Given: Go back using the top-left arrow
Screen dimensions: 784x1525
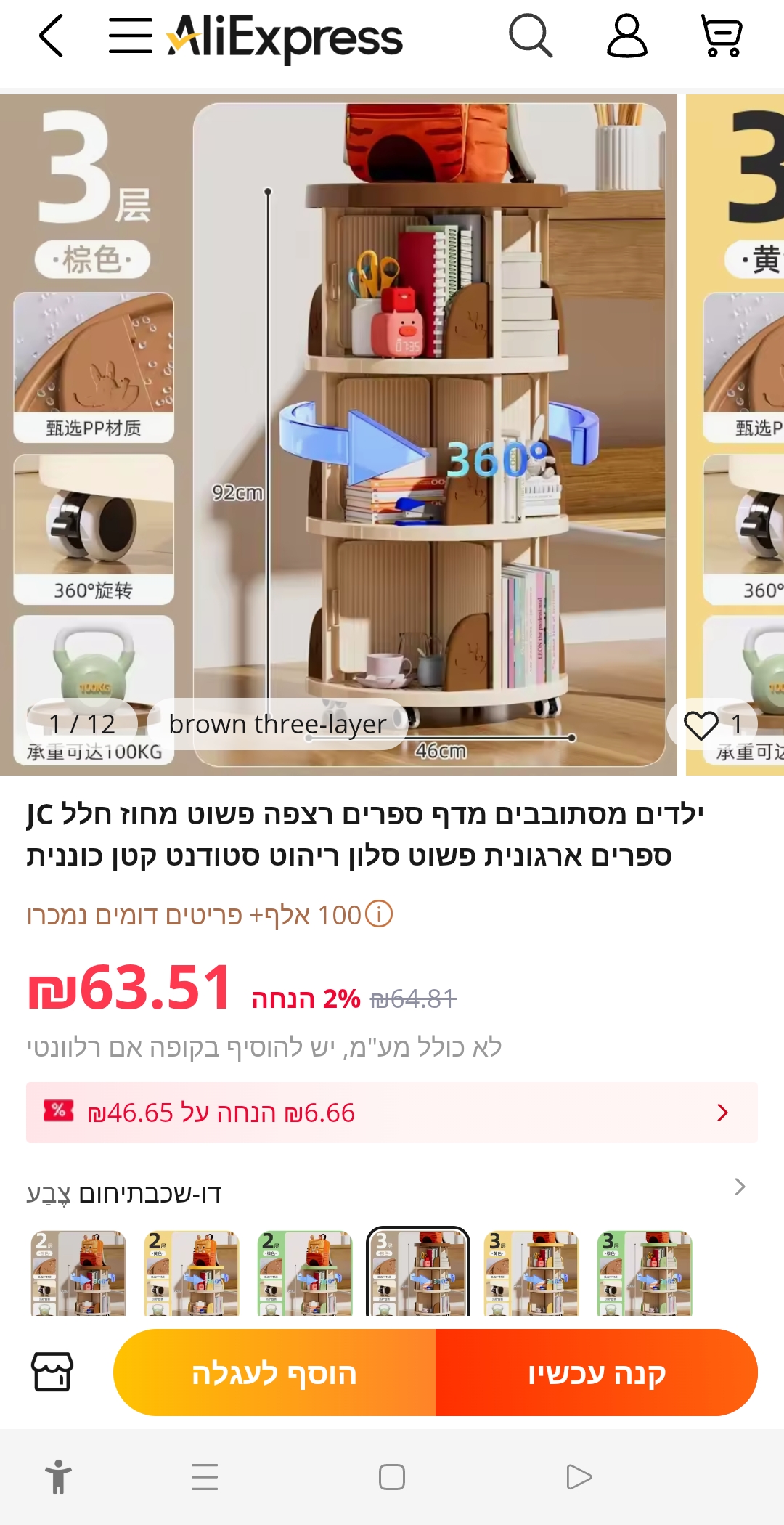Looking at the screenshot, I should click(x=52, y=36).
